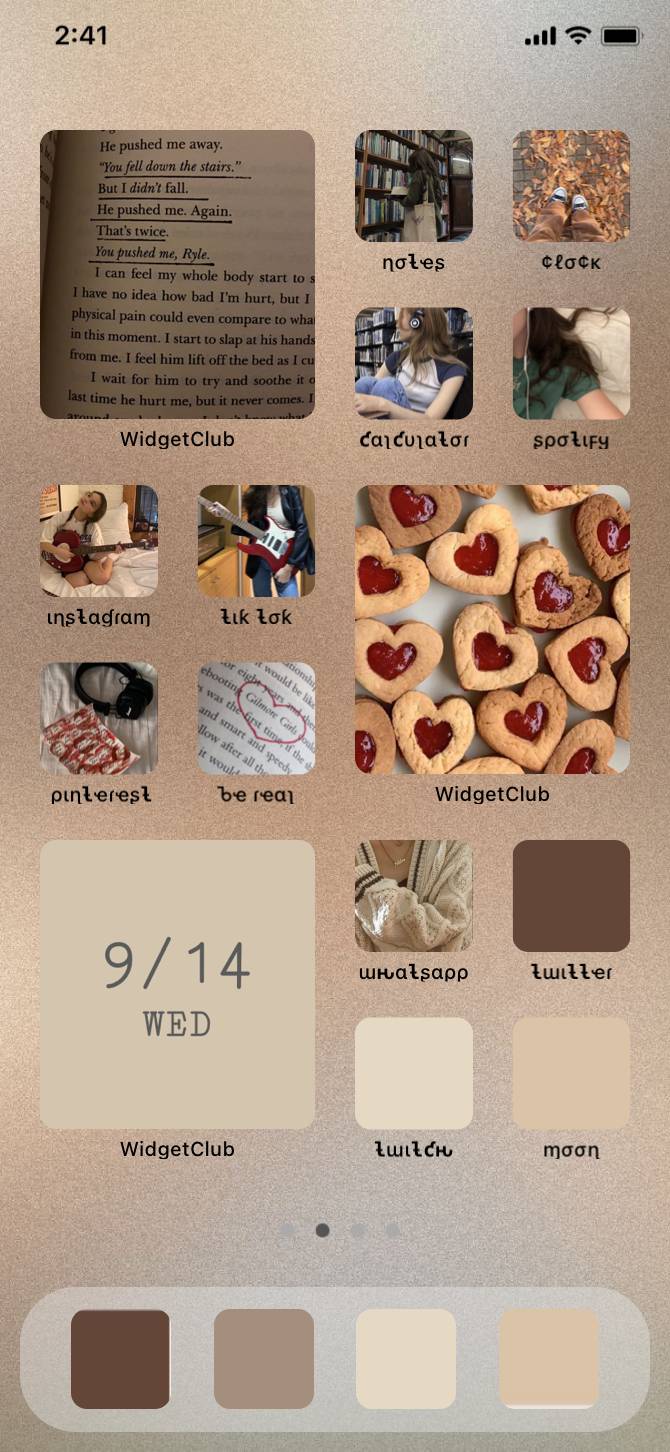The height and width of the screenshot is (1452, 670).
Task: Launch the dark brown dock app
Action: coord(120,1359)
